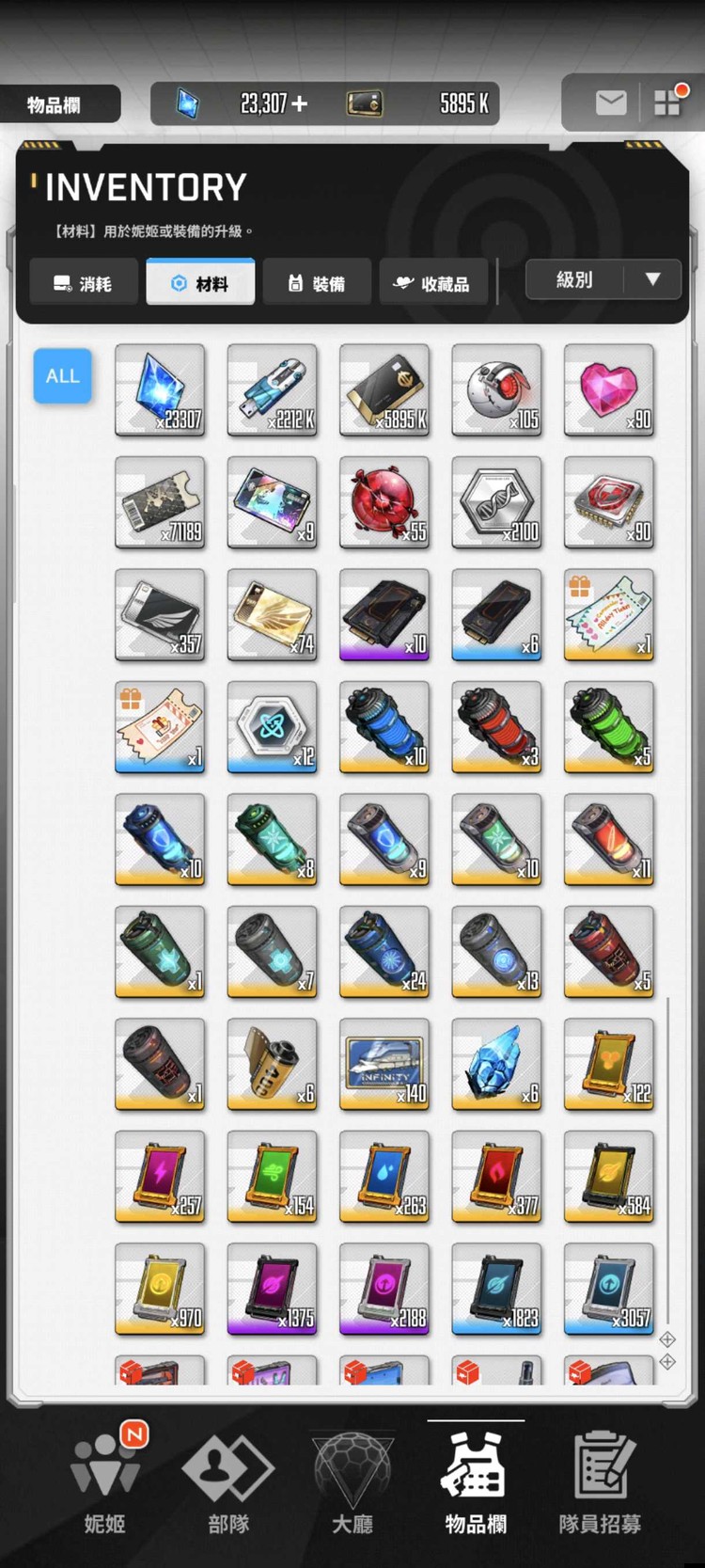Viewport: 705px width, 1568px height.
Task: Open the pink heart item x90
Action: pyautogui.click(x=609, y=389)
